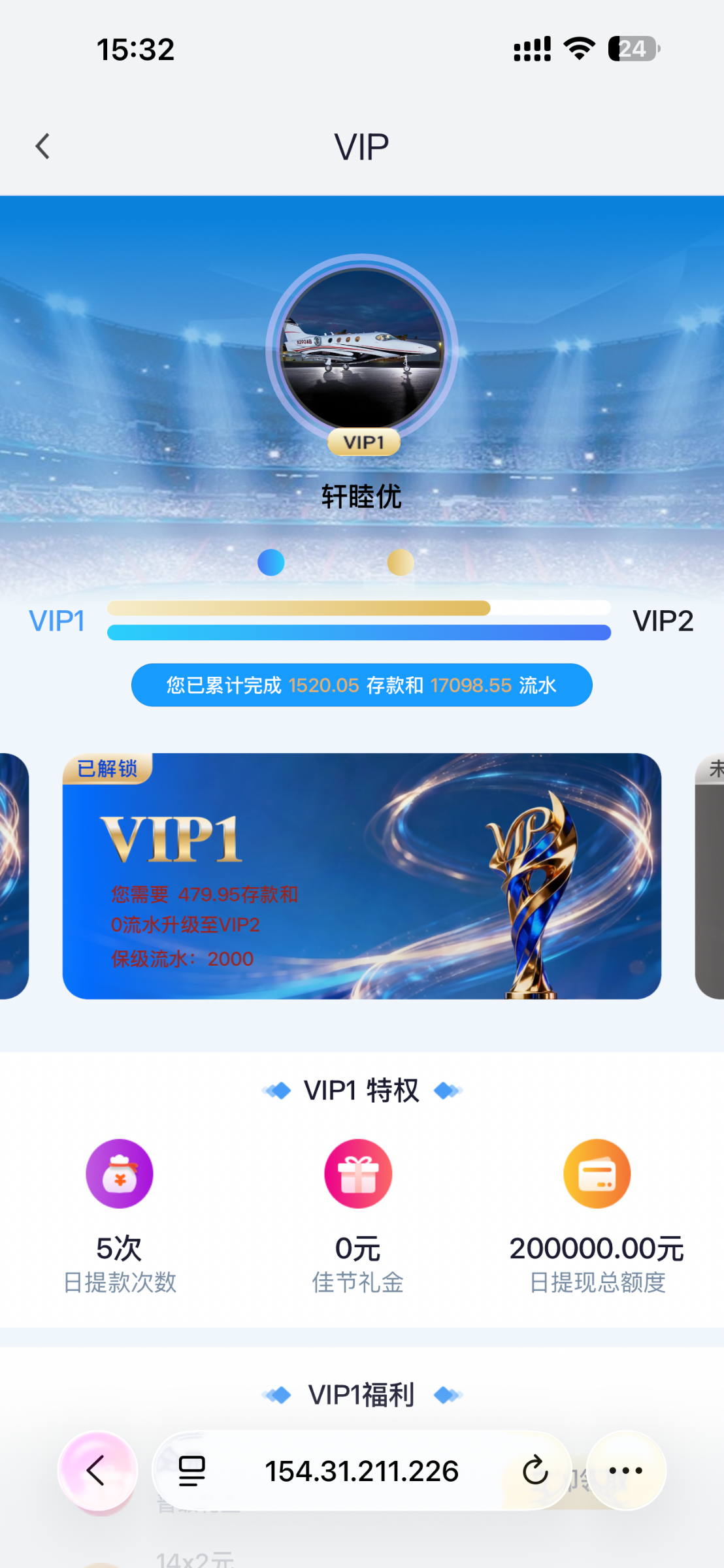
Task: Open the browser three-dots menu
Action: (x=625, y=1471)
